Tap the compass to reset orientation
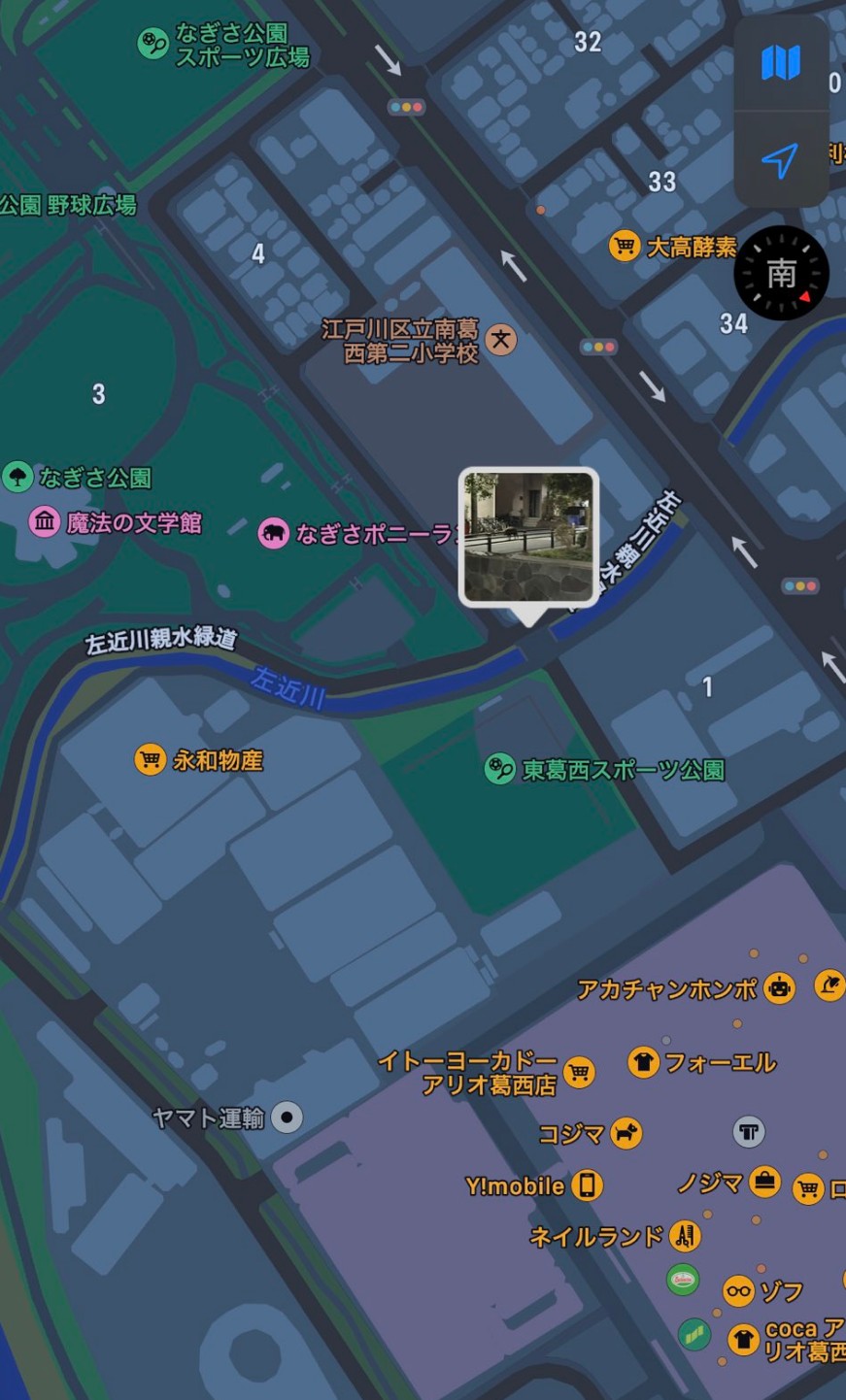 point(782,274)
